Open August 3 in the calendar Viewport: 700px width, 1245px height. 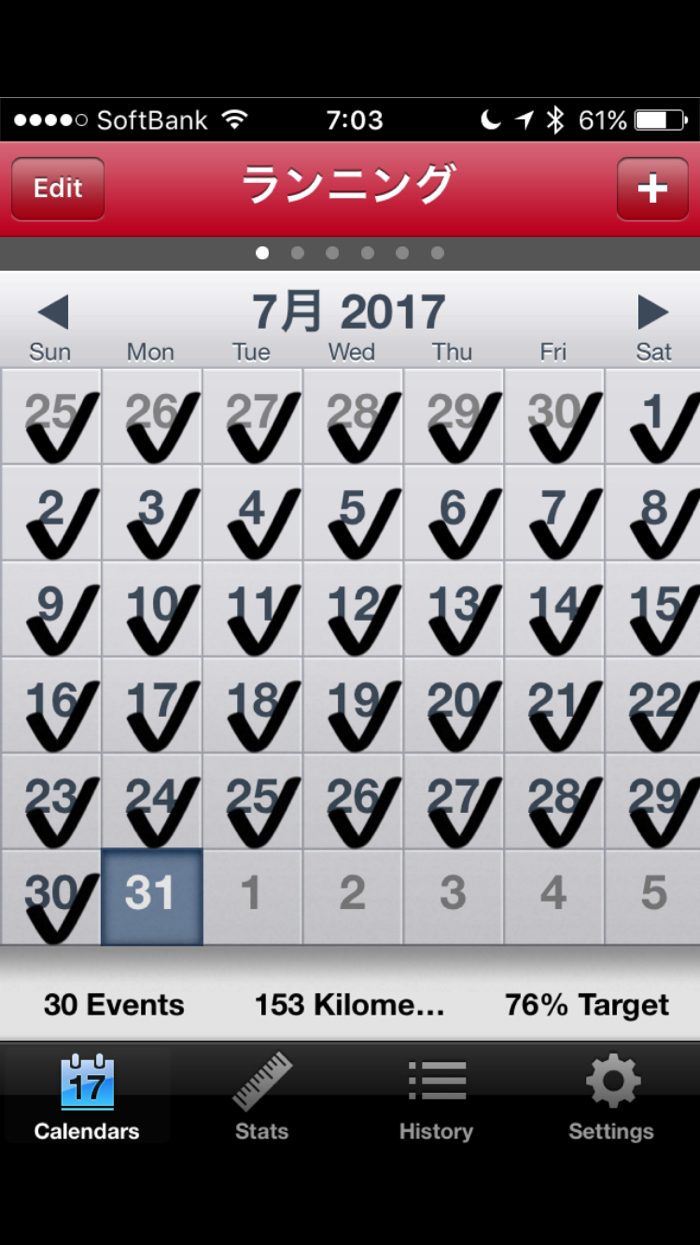click(453, 896)
